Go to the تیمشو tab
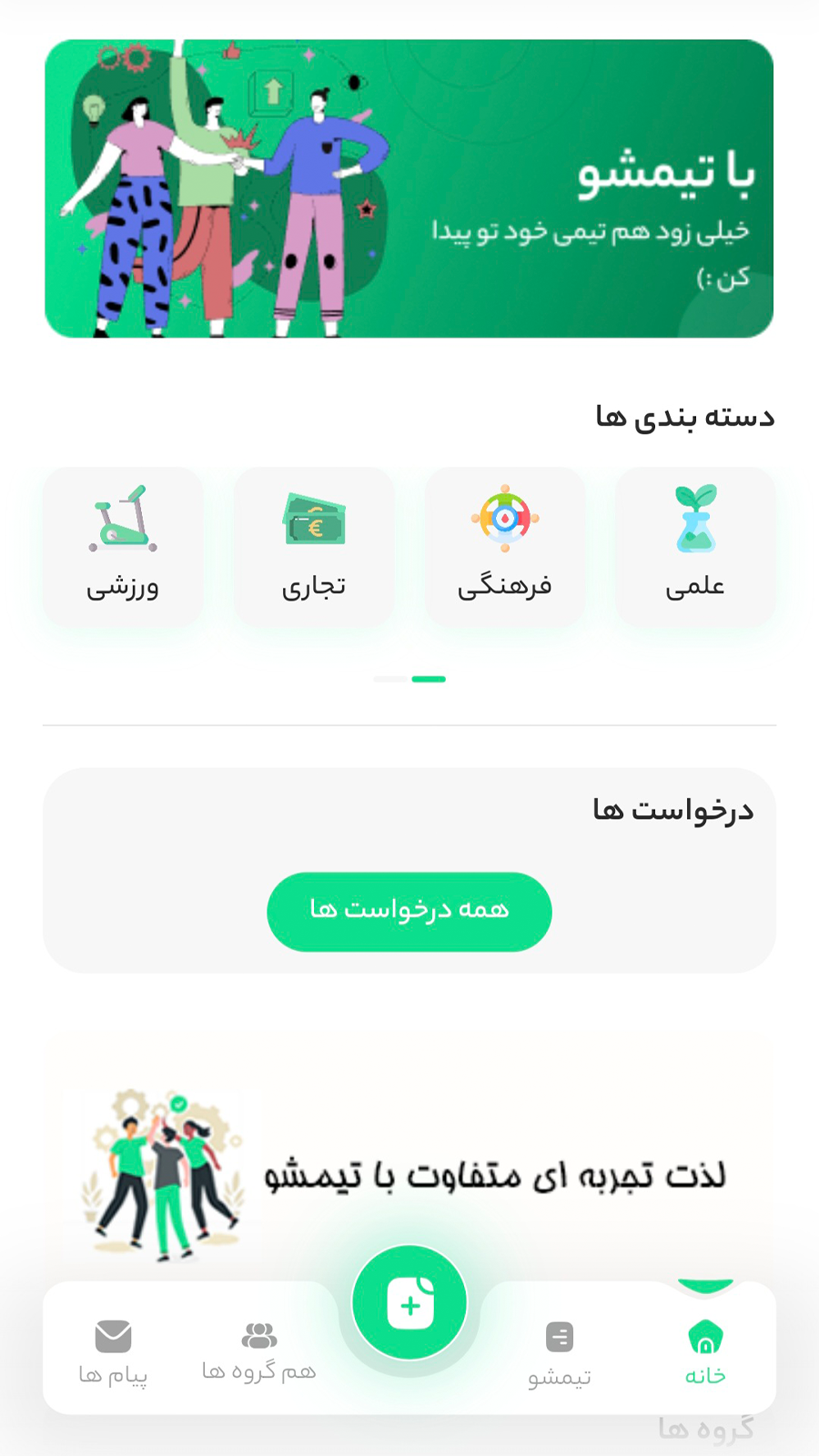Viewport: 819px width, 1456px height. (560, 1353)
